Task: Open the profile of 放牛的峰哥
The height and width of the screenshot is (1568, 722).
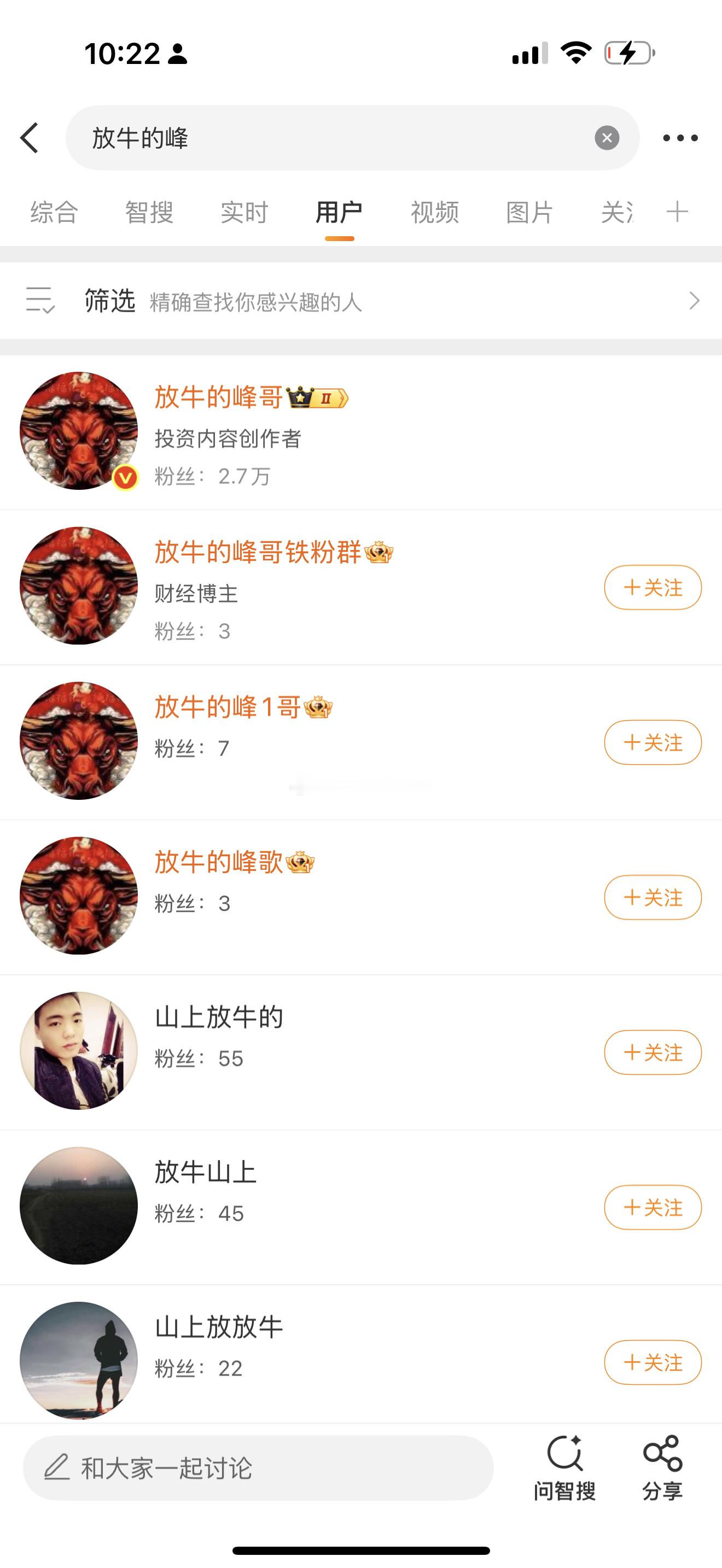Action: coord(219,397)
